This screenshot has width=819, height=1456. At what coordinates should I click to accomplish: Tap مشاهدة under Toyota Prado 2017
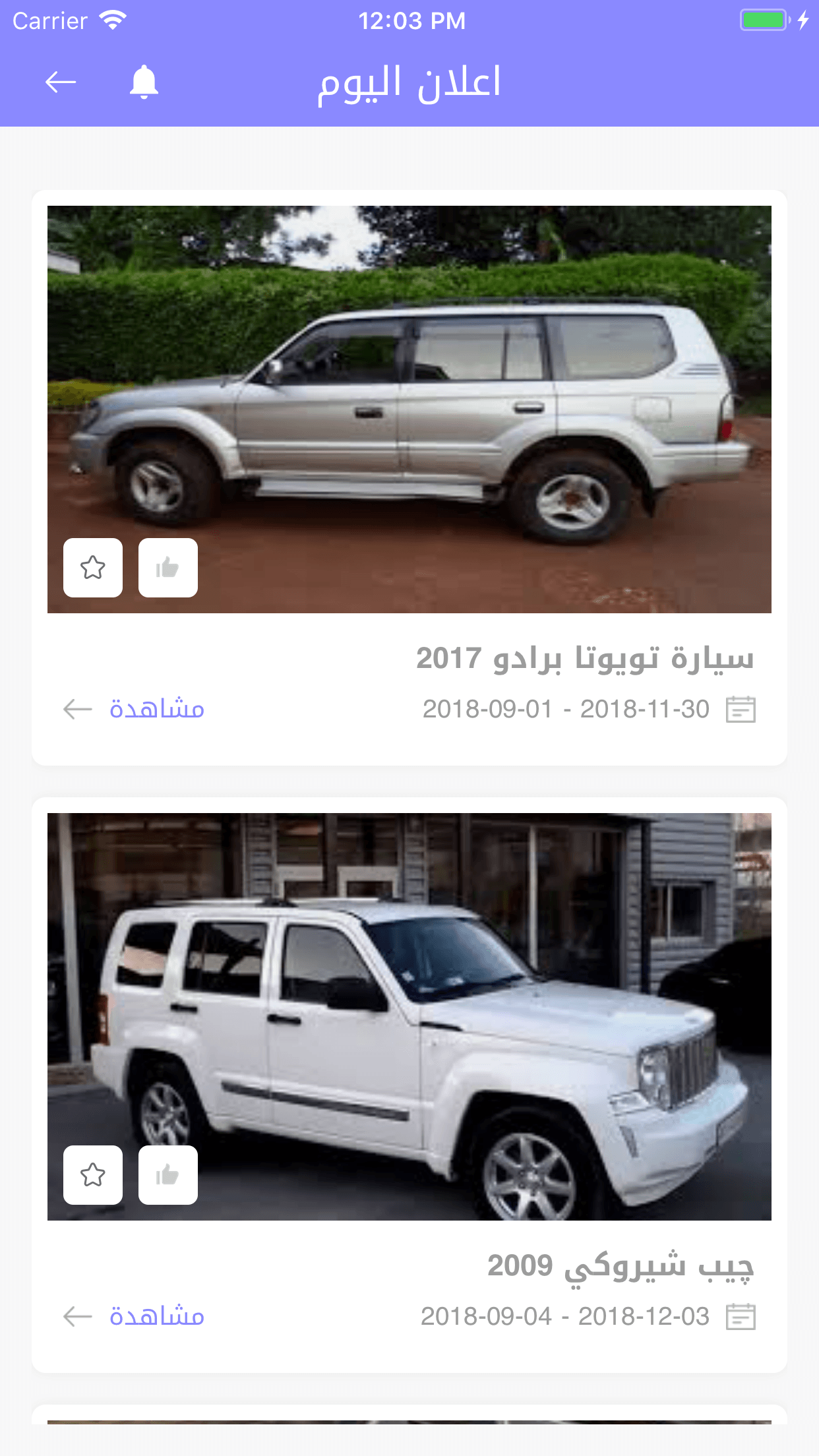156,709
